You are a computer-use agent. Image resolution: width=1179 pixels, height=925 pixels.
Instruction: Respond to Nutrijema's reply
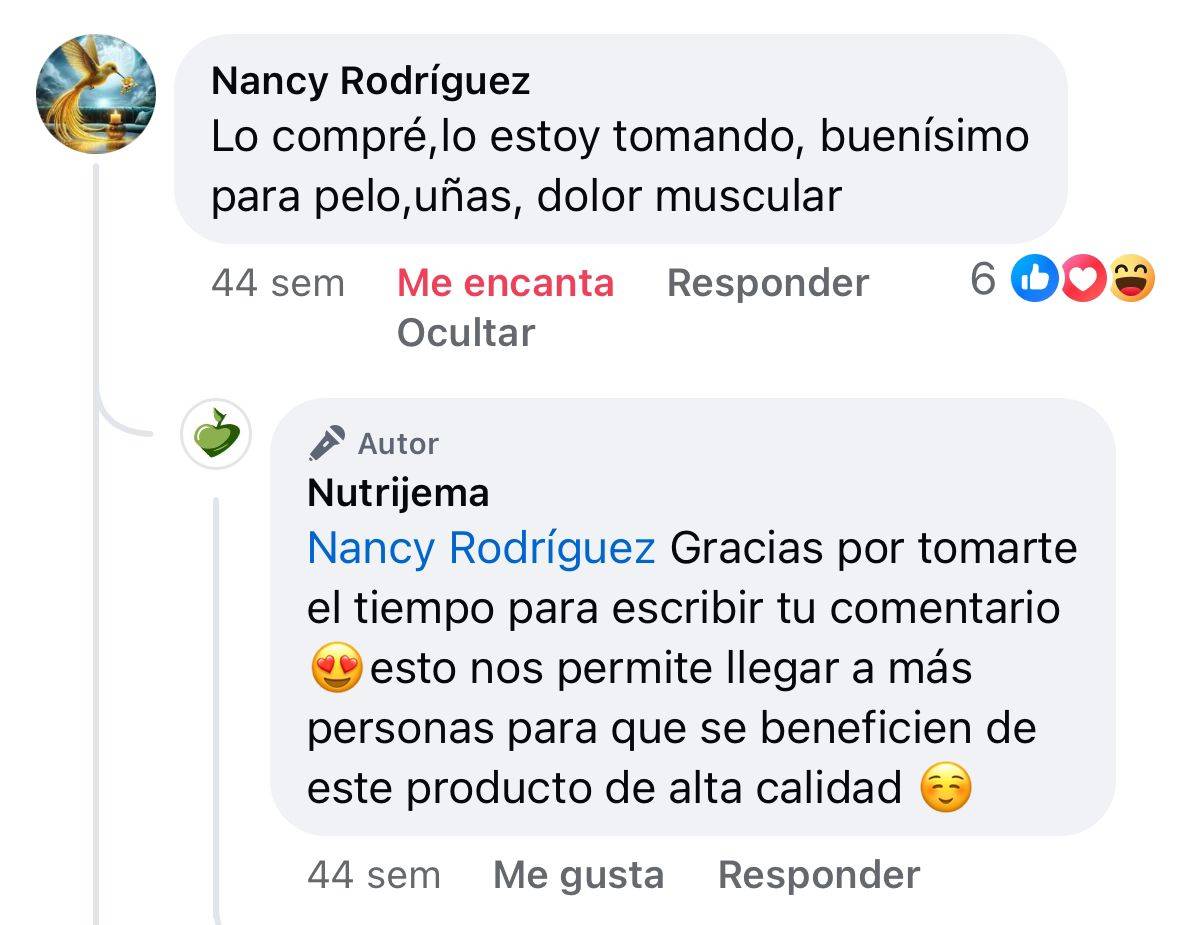[x=818, y=875]
